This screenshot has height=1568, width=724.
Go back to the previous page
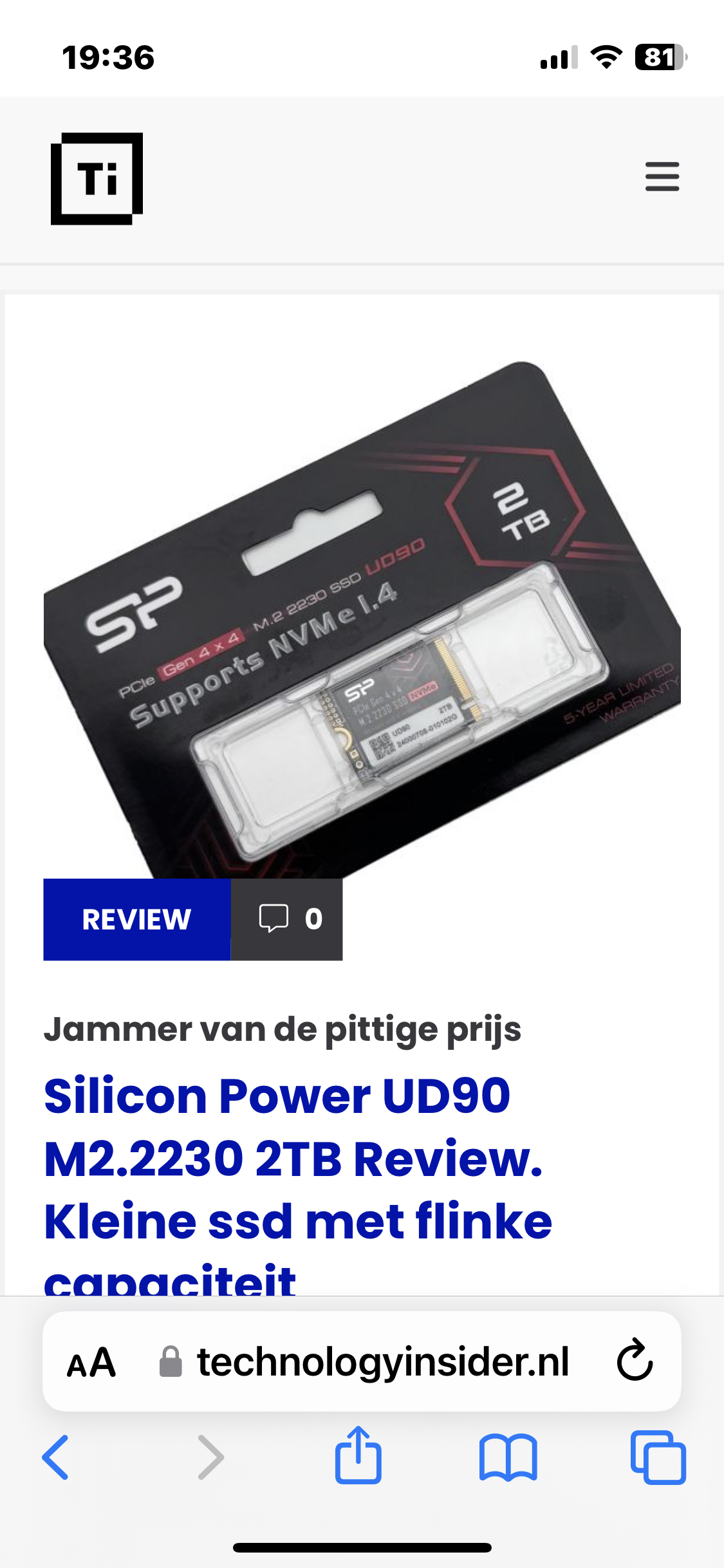tap(55, 1457)
